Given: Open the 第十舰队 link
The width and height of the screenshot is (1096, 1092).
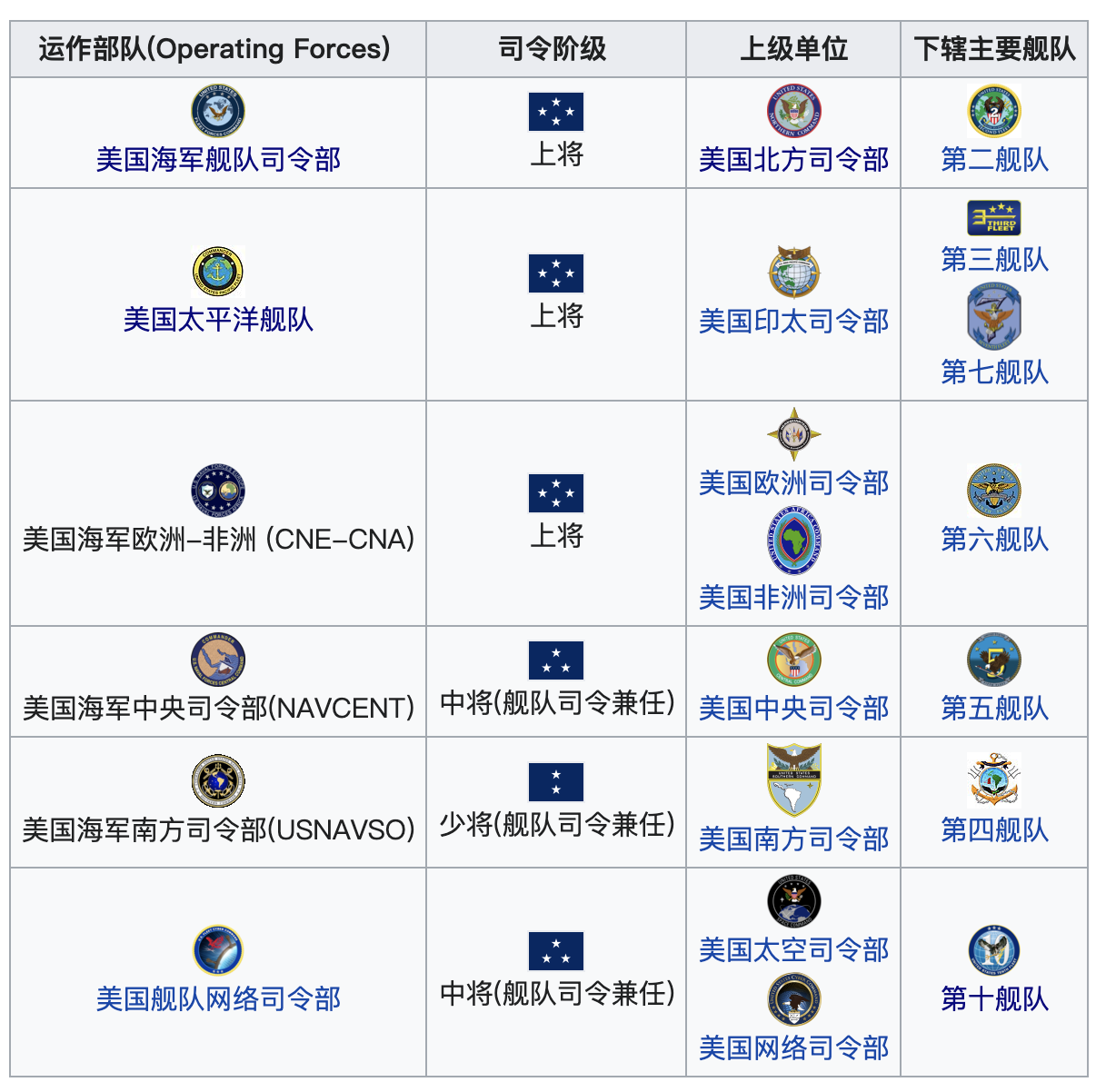Looking at the screenshot, I should (994, 999).
